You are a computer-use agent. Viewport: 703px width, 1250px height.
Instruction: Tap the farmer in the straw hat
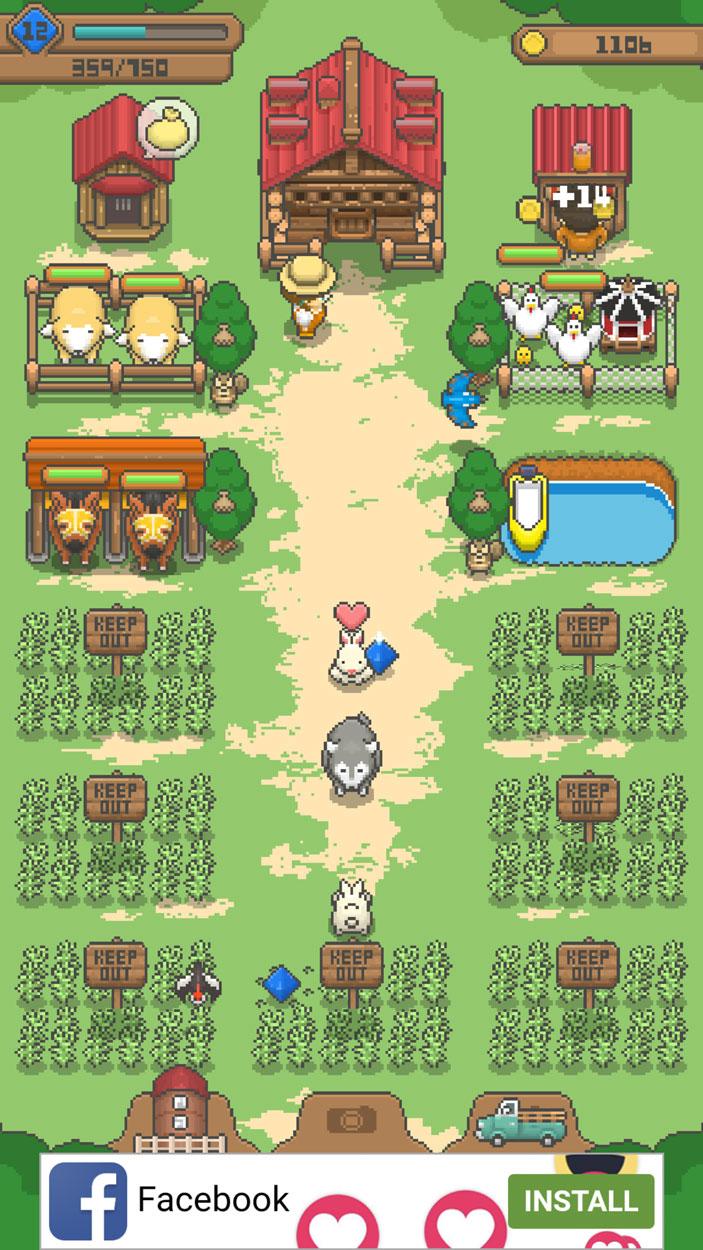click(306, 297)
